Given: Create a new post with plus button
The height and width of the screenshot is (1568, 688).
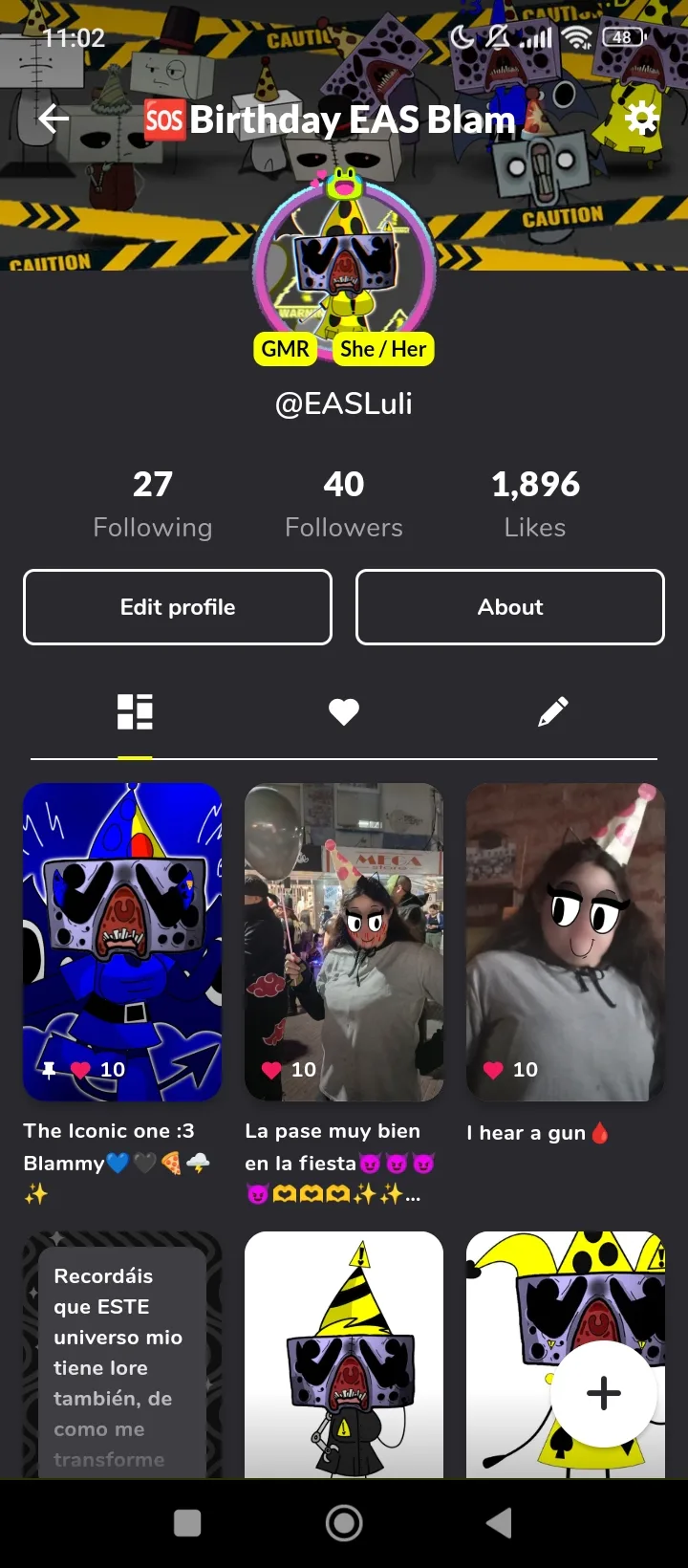Looking at the screenshot, I should 604,1393.
